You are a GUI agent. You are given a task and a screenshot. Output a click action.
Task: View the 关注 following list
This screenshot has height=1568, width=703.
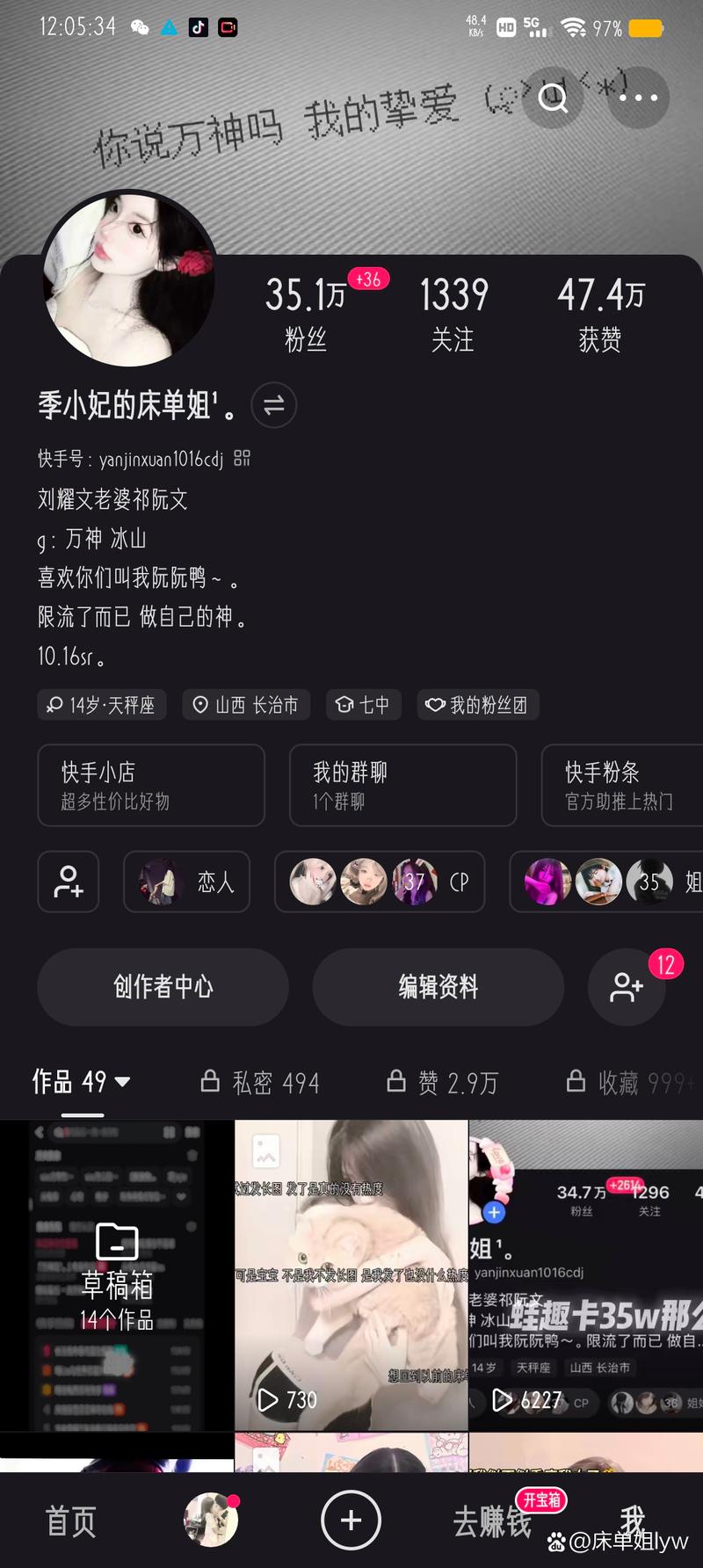tap(453, 313)
